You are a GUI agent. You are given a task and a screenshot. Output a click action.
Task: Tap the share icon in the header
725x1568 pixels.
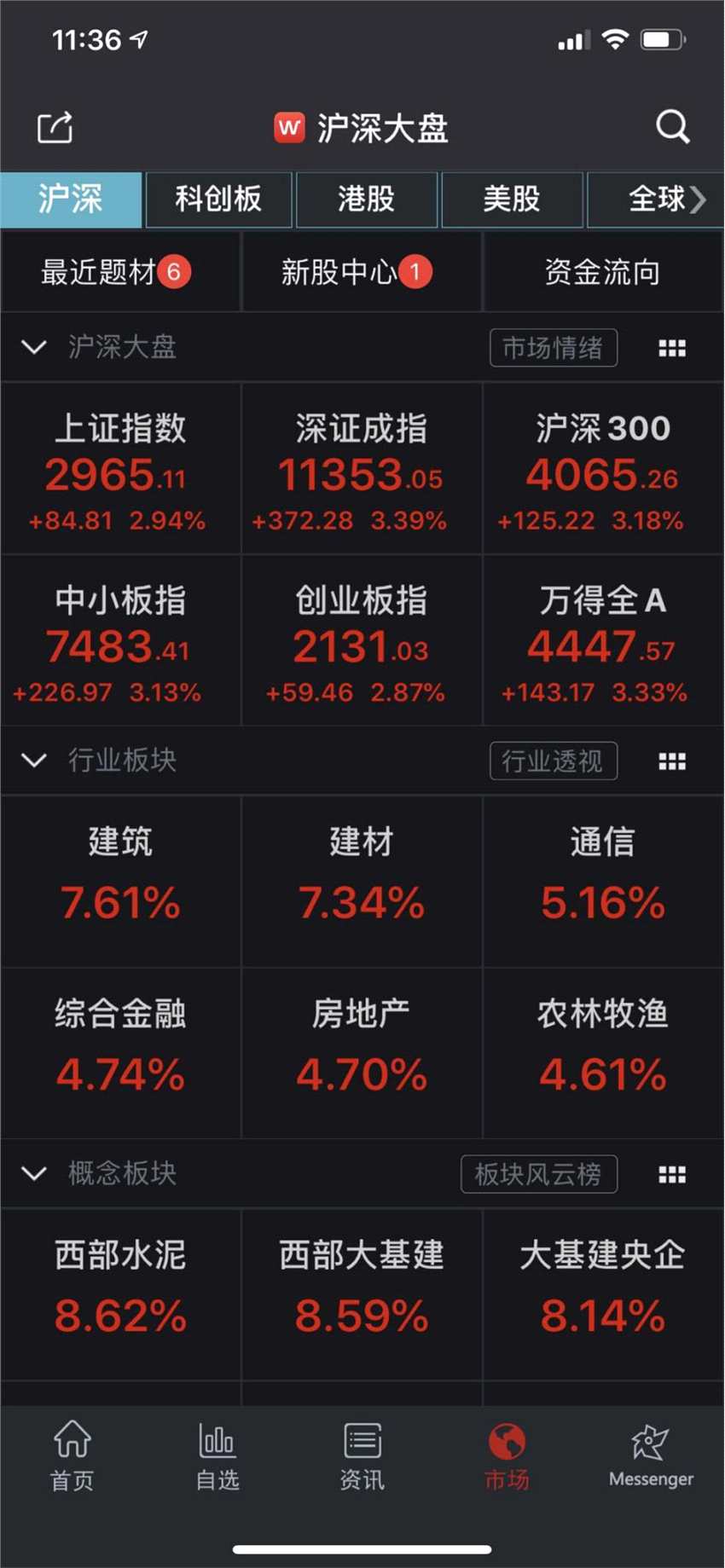click(x=55, y=128)
